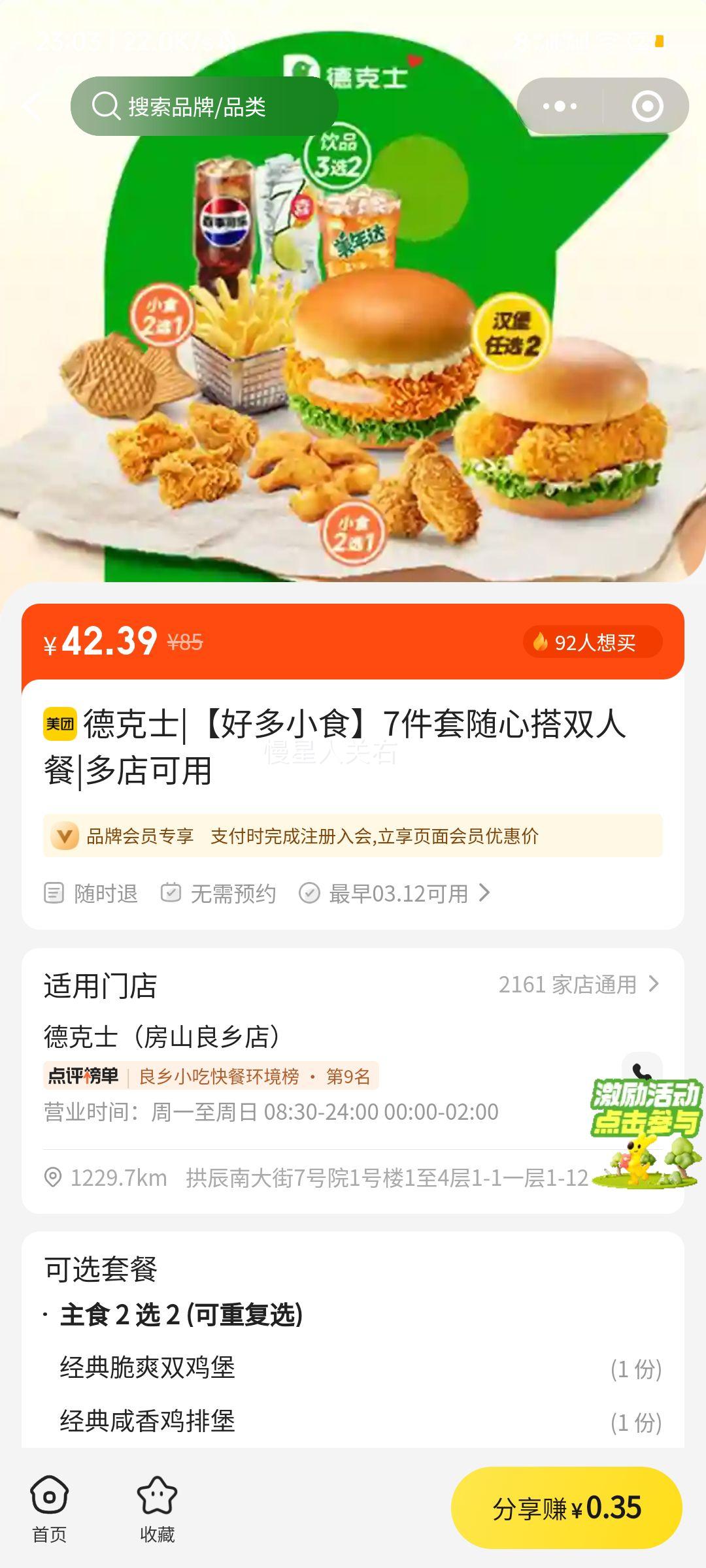Go back using the top-left arrow
The height and width of the screenshot is (1568, 706).
click(x=33, y=106)
